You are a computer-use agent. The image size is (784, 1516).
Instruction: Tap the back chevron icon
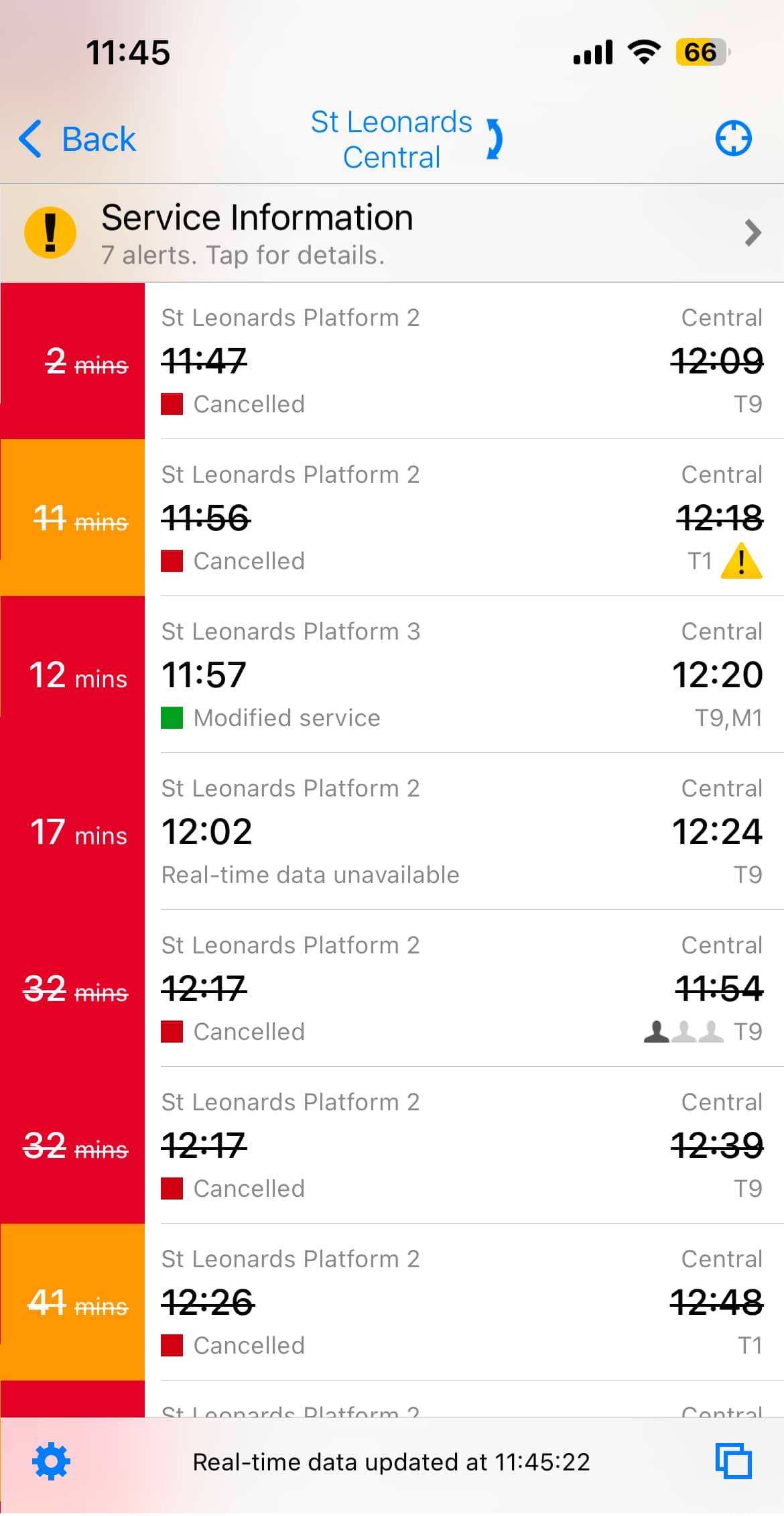coord(29,139)
